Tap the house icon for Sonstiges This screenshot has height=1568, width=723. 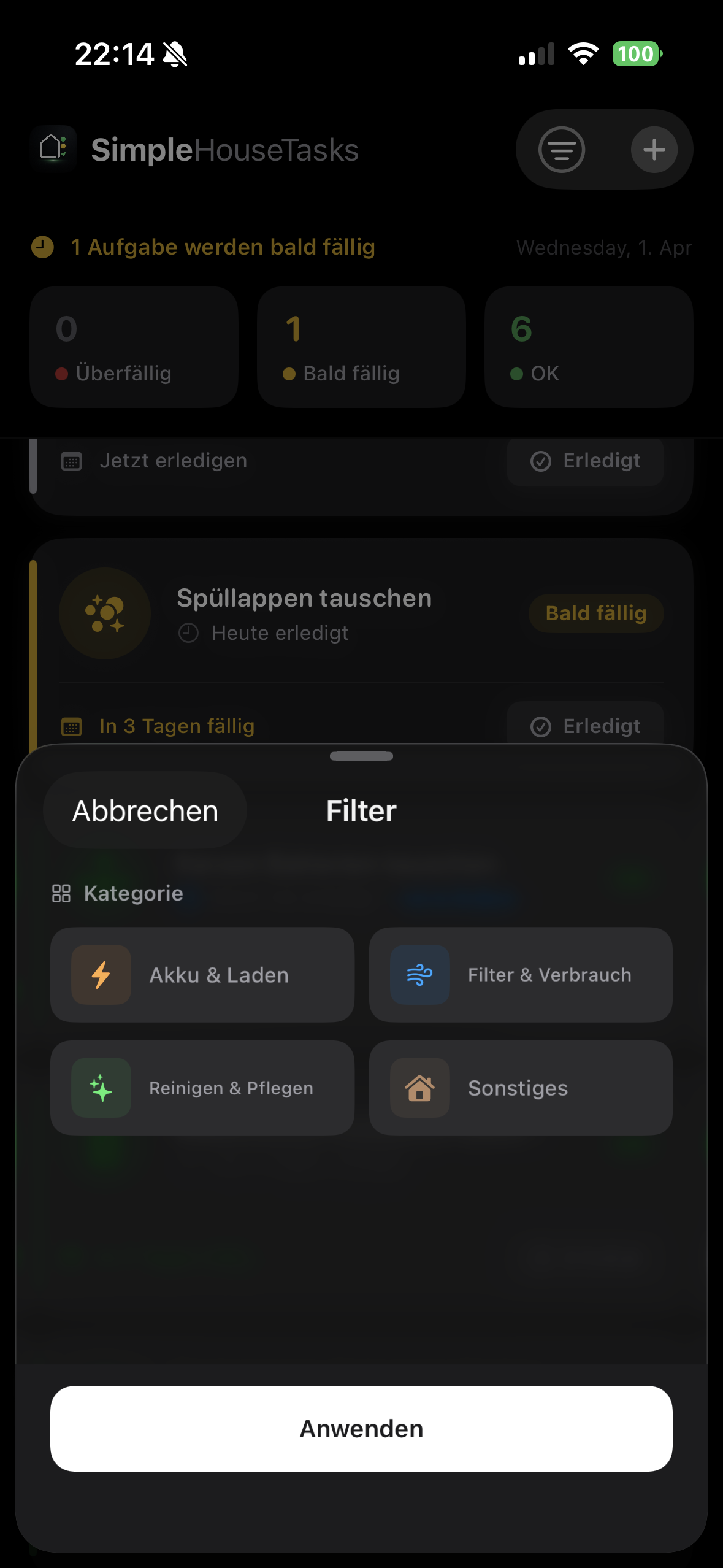pos(419,1088)
